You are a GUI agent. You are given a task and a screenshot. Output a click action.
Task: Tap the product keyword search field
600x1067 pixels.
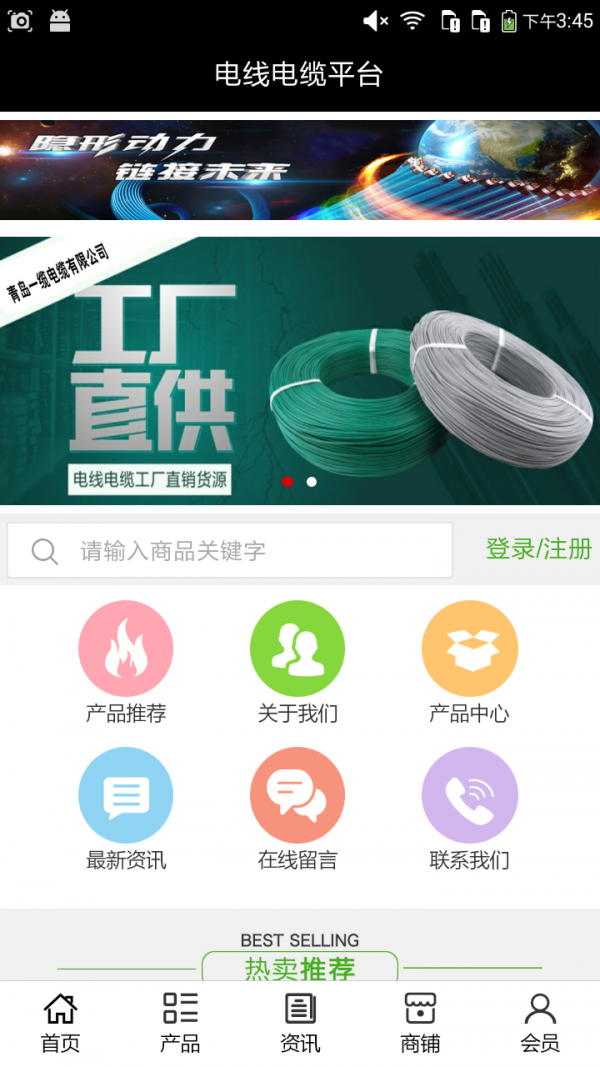click(230, 550)
